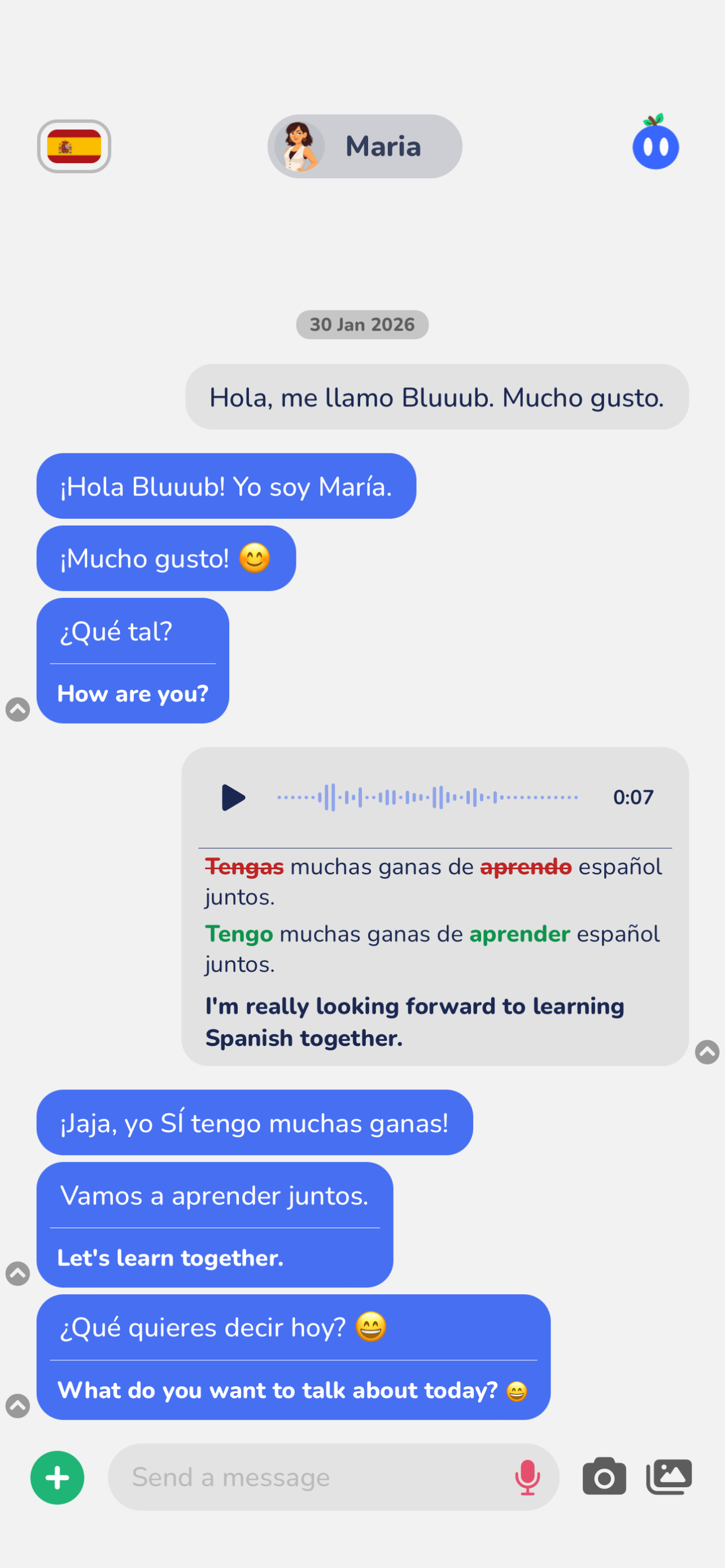
Task: Tap the green plus attachment icon
Action: click(56, 1477)
